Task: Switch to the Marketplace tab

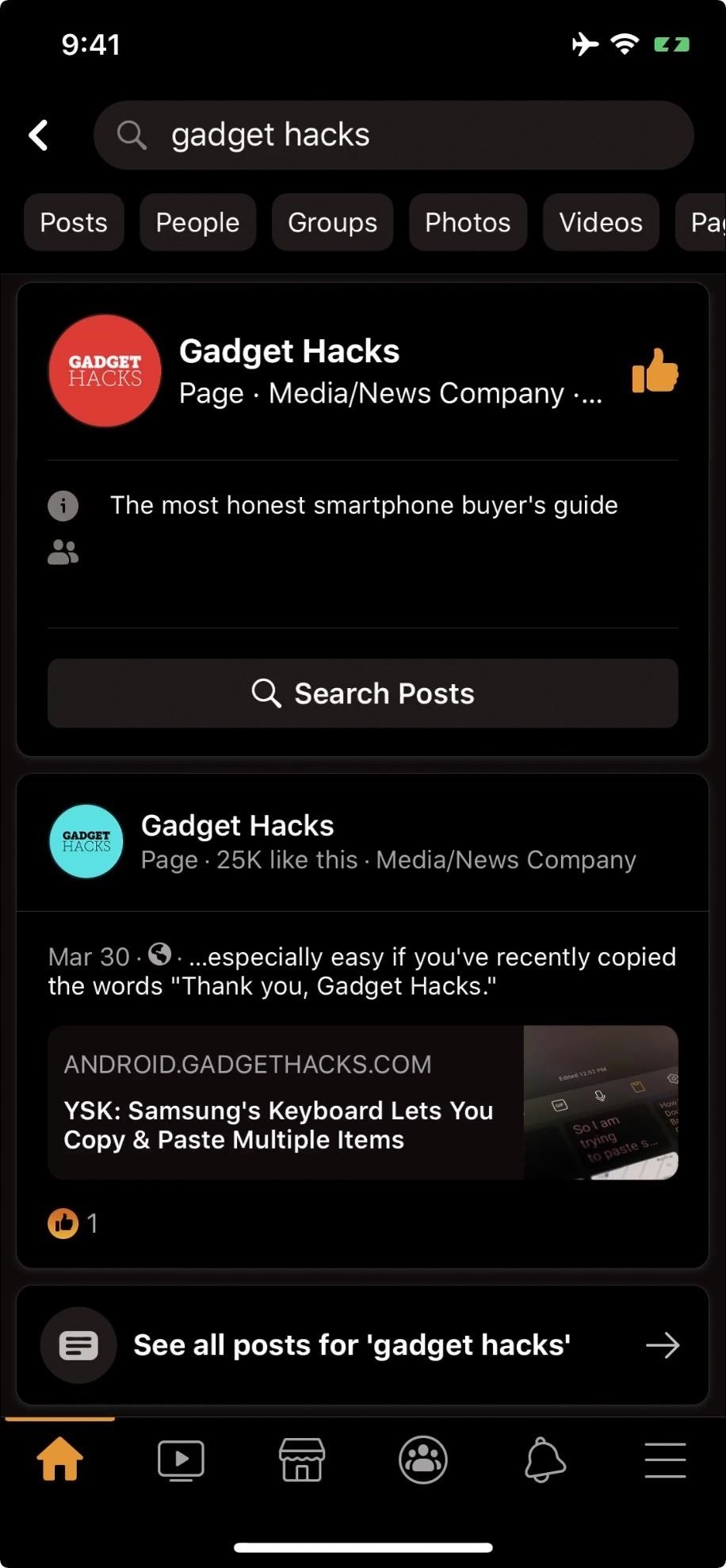Action: pos(302,1459)
